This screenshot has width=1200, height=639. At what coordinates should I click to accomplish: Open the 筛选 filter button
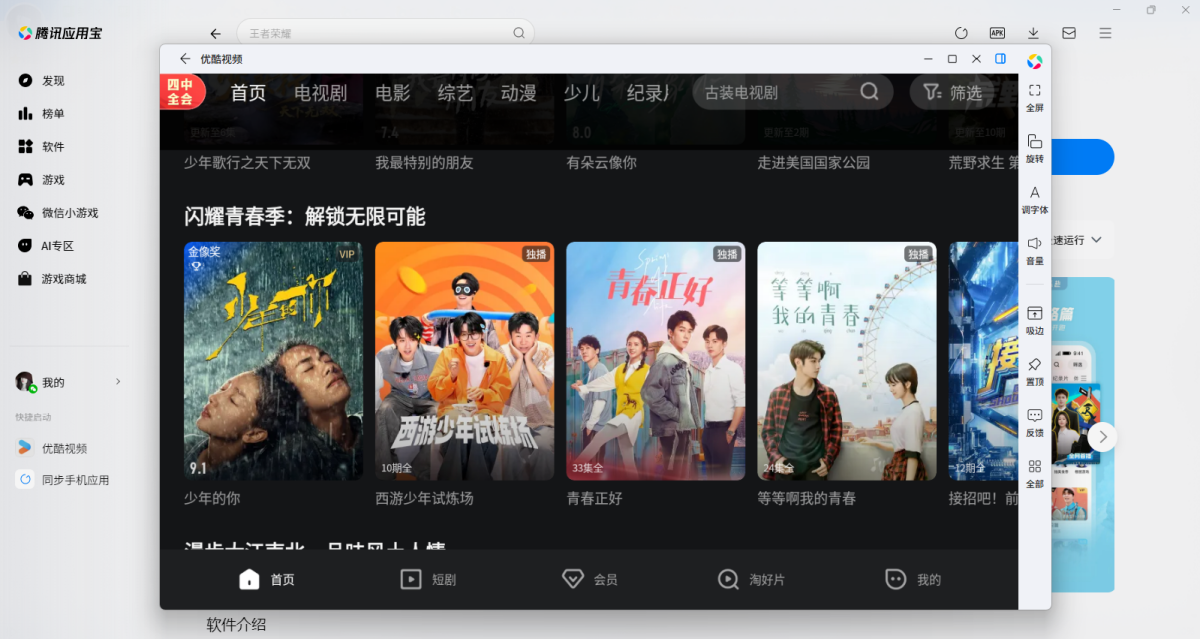point(952,93)
